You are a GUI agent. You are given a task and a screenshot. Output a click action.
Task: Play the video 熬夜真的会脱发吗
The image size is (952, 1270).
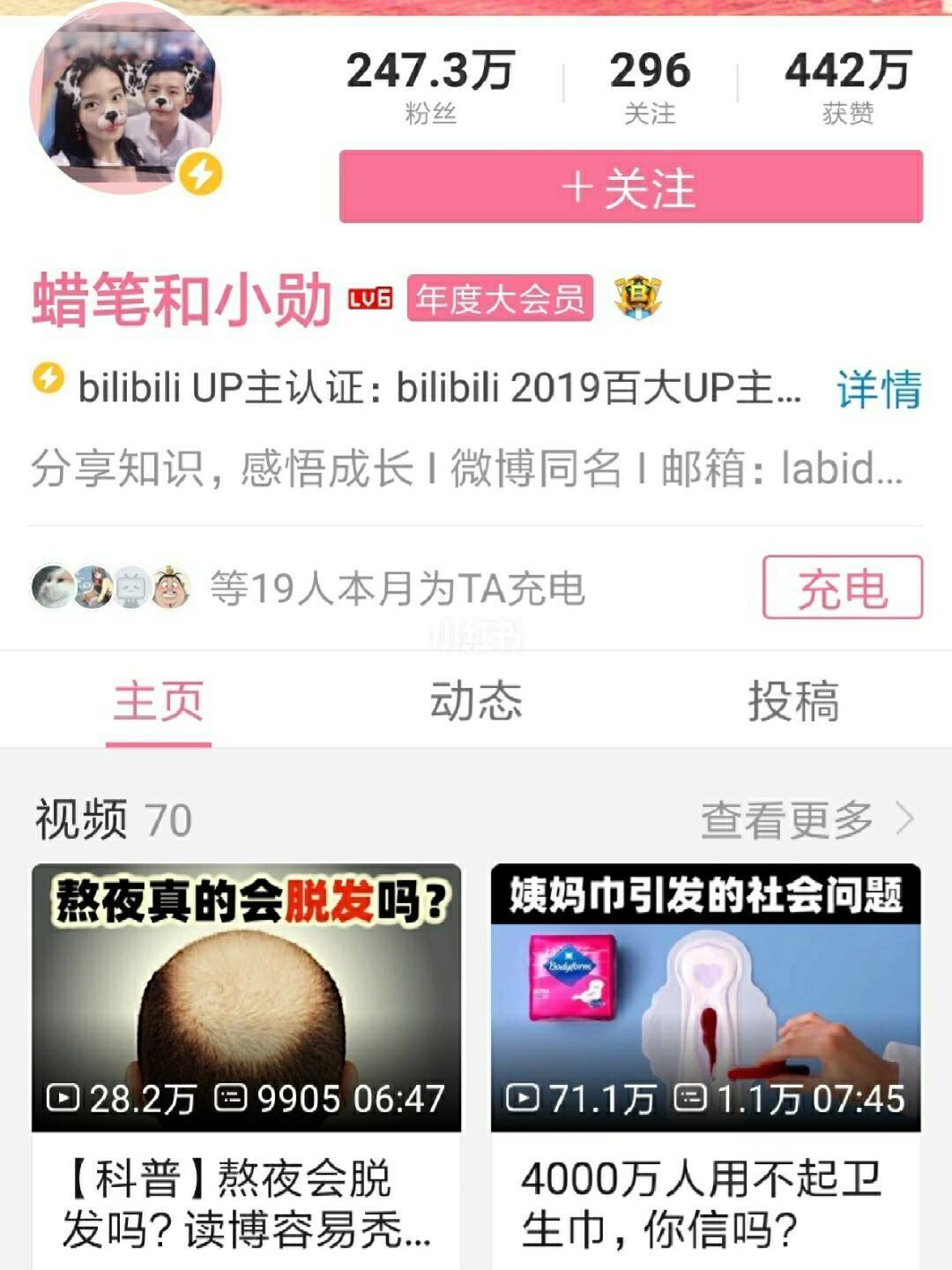coord(246,997)
